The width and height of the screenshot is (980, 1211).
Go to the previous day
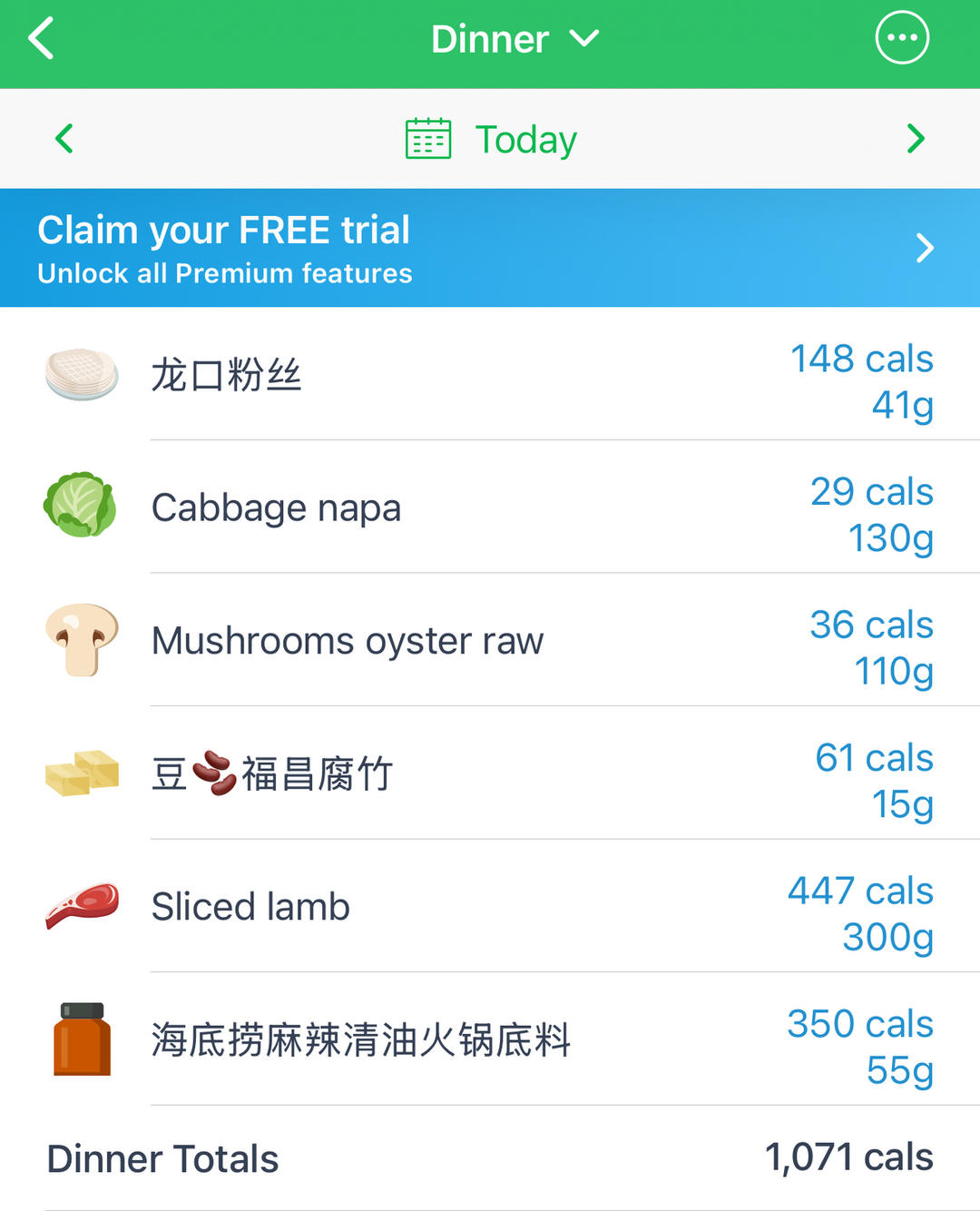click(x=64, y=139)
